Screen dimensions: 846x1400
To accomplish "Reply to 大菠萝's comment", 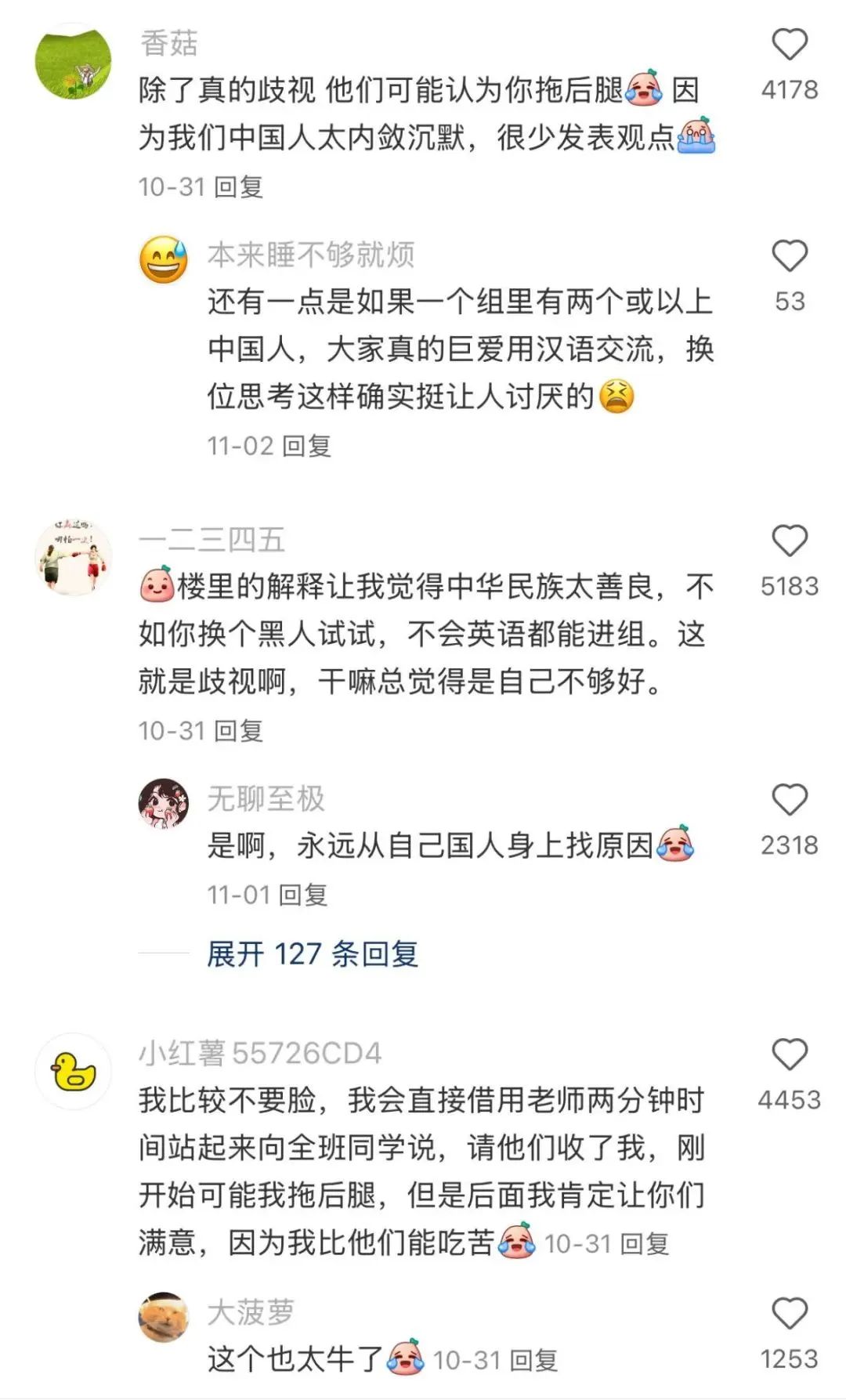I will pos(533,1361).
